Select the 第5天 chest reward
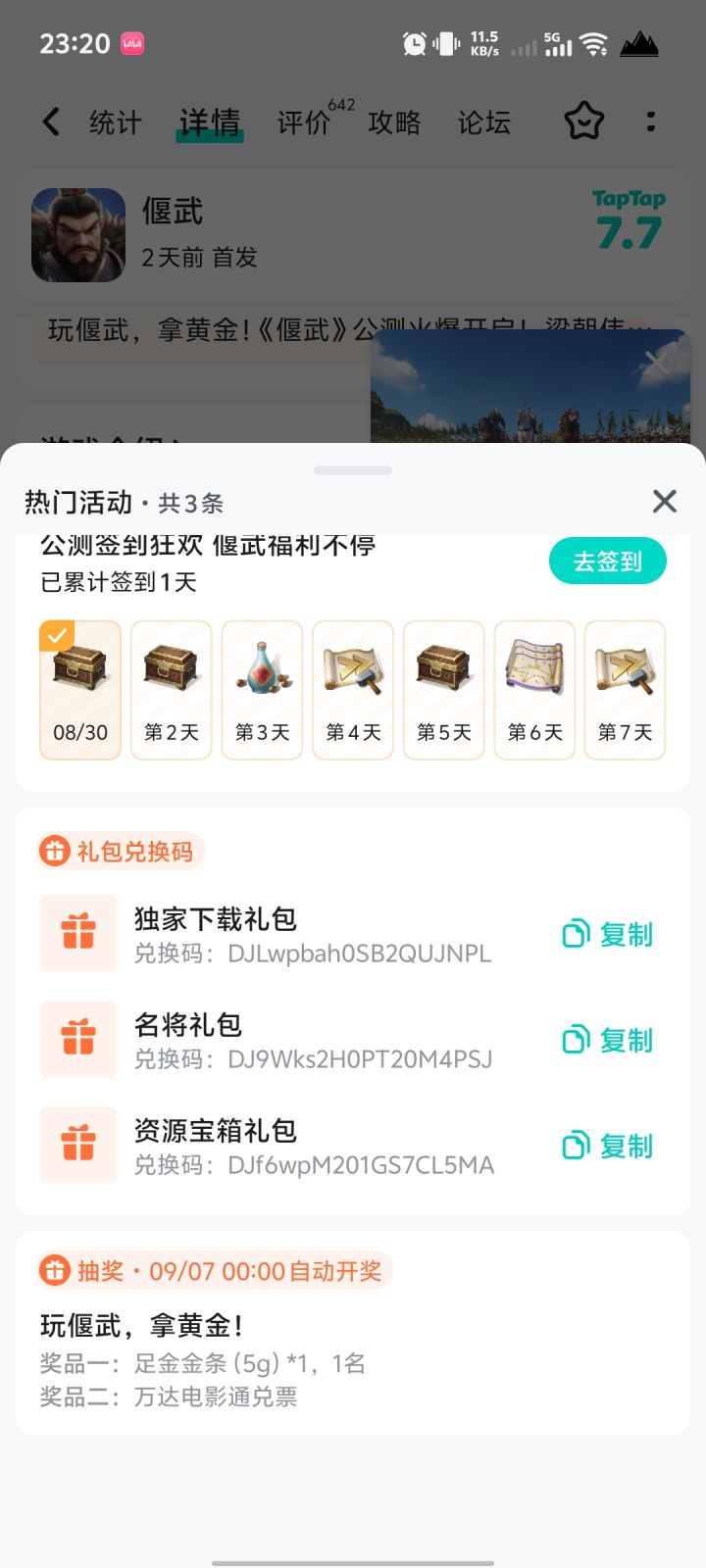706x1568 pixels. click(x=443, y=689)
